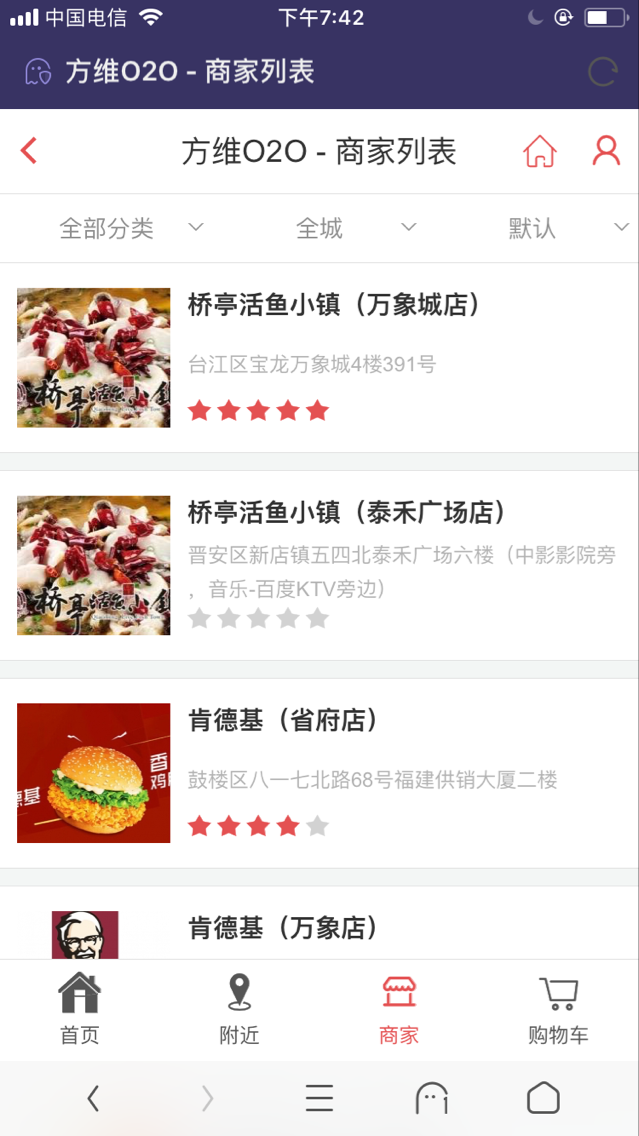
Task: Expand the 全部分类 category dropdown
Action: pyautogui.click(x=130, y=228)
